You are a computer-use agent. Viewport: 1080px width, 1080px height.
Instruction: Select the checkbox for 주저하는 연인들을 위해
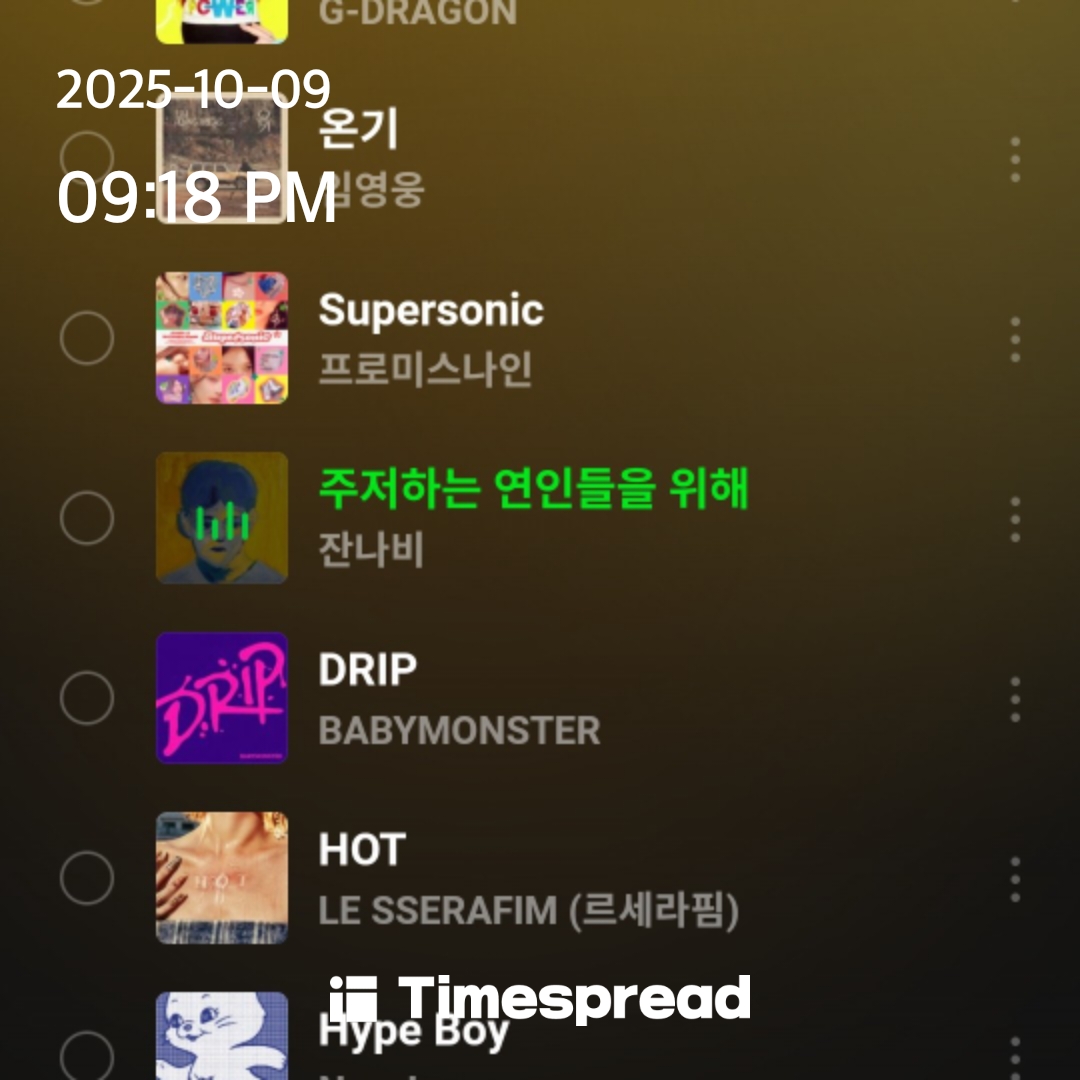click(87, 518)
